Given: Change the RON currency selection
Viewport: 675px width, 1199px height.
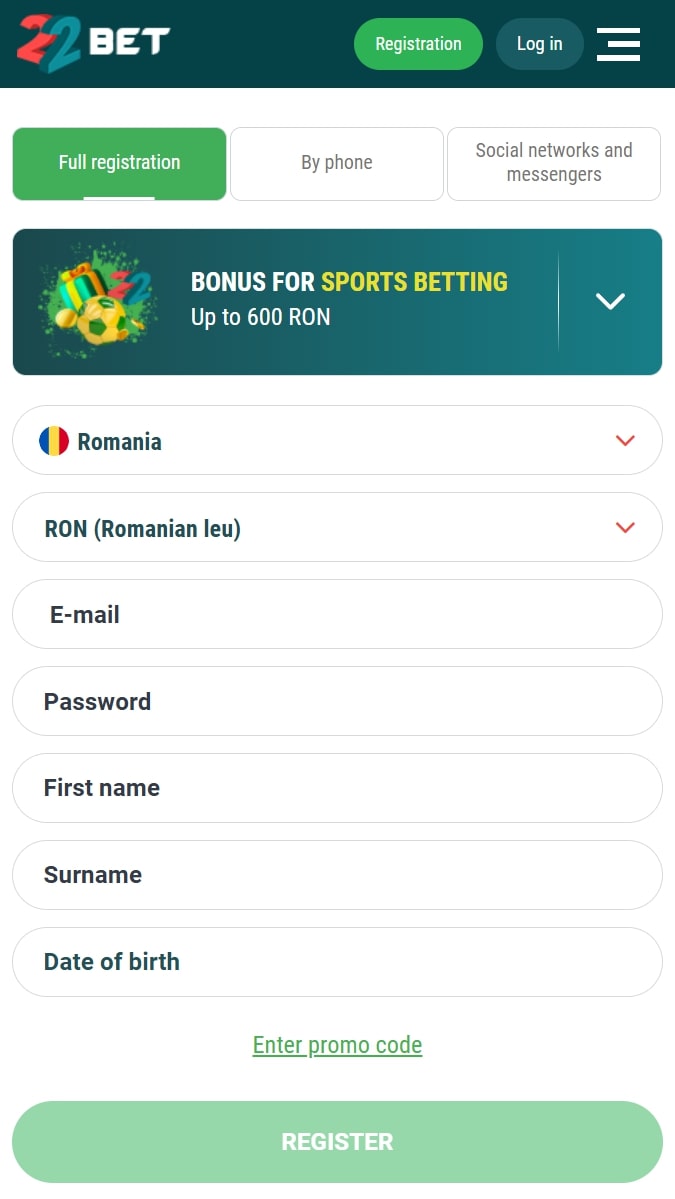Looking at the screenshot, I should point(337,528).
